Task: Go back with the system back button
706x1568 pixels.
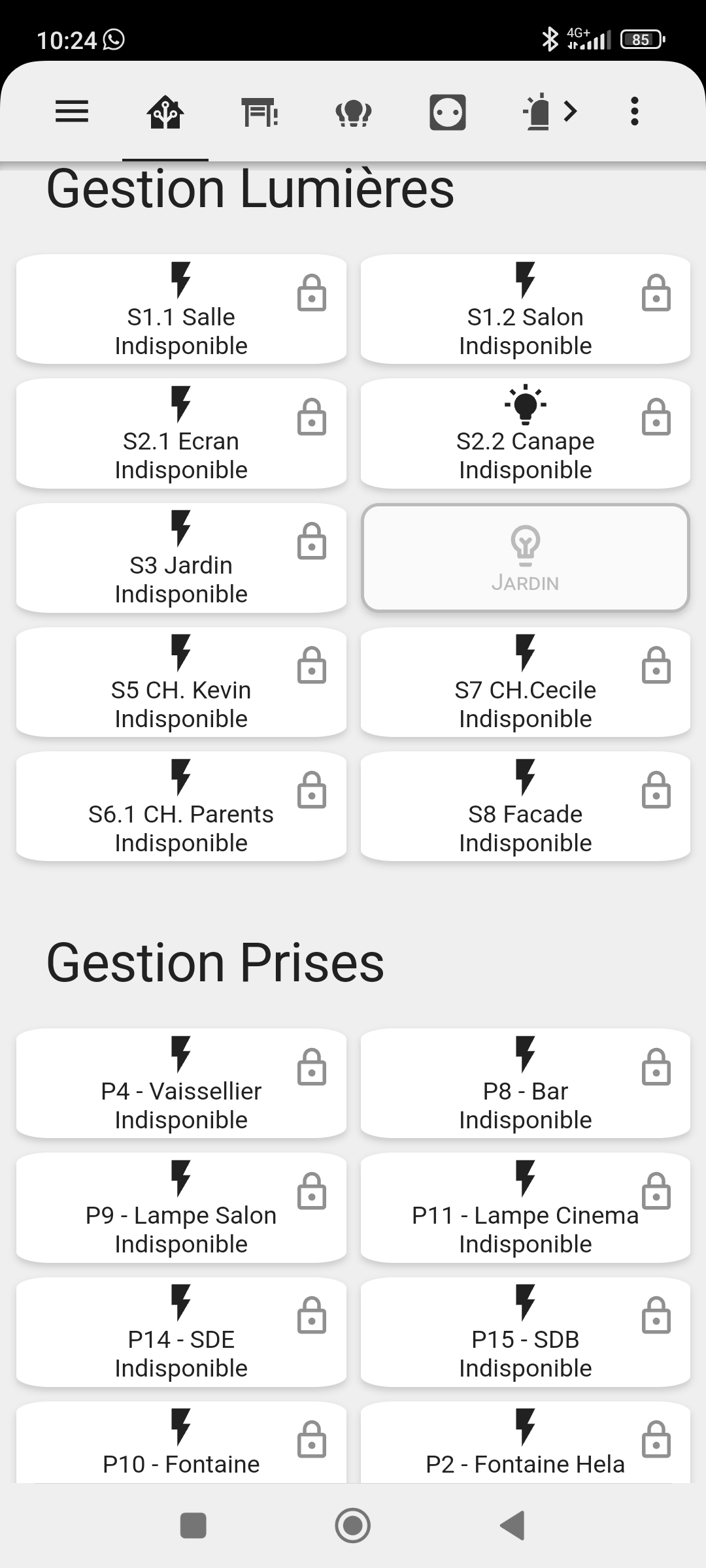Action: coord(513,1526)
